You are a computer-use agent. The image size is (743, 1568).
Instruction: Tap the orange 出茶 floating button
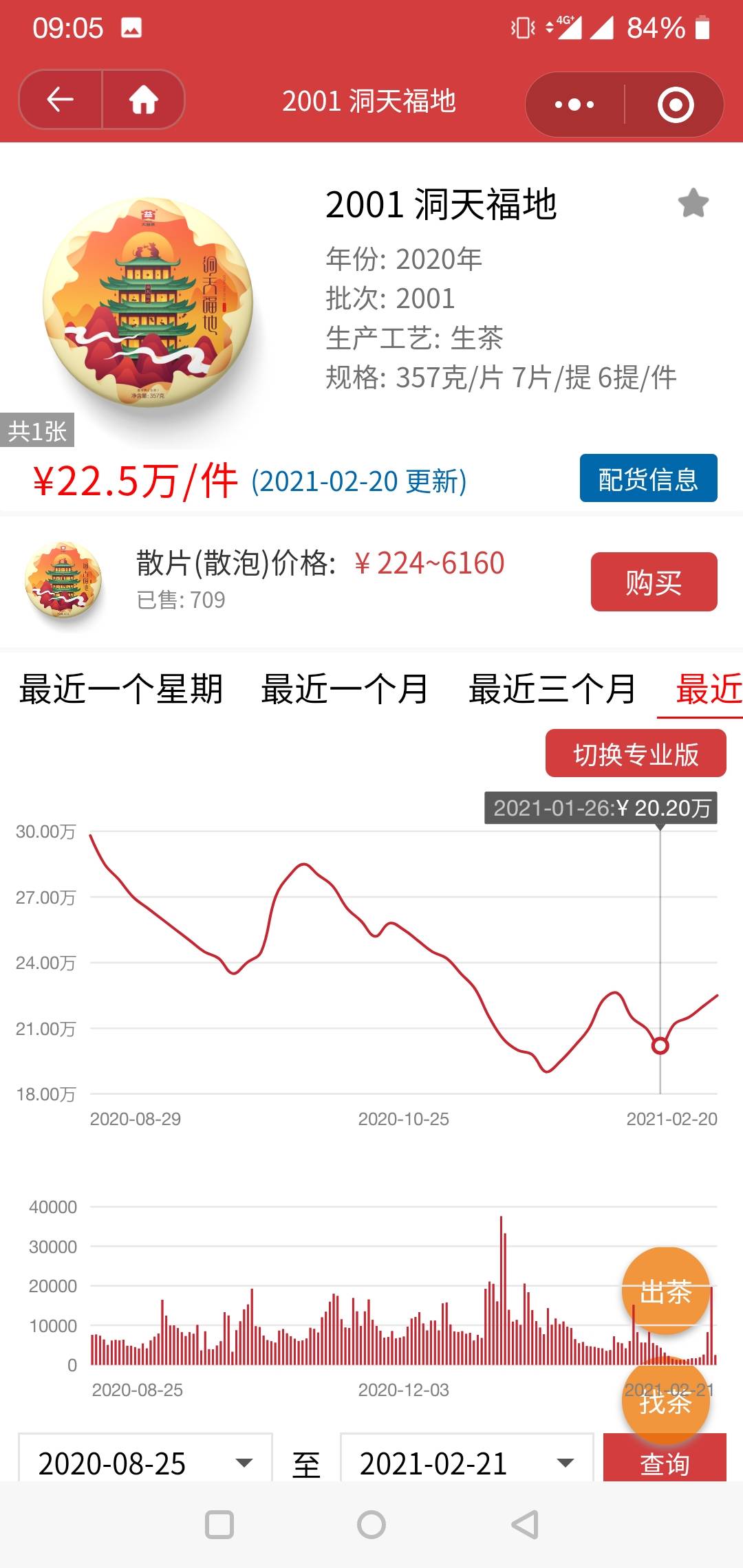pos(665,1291)
